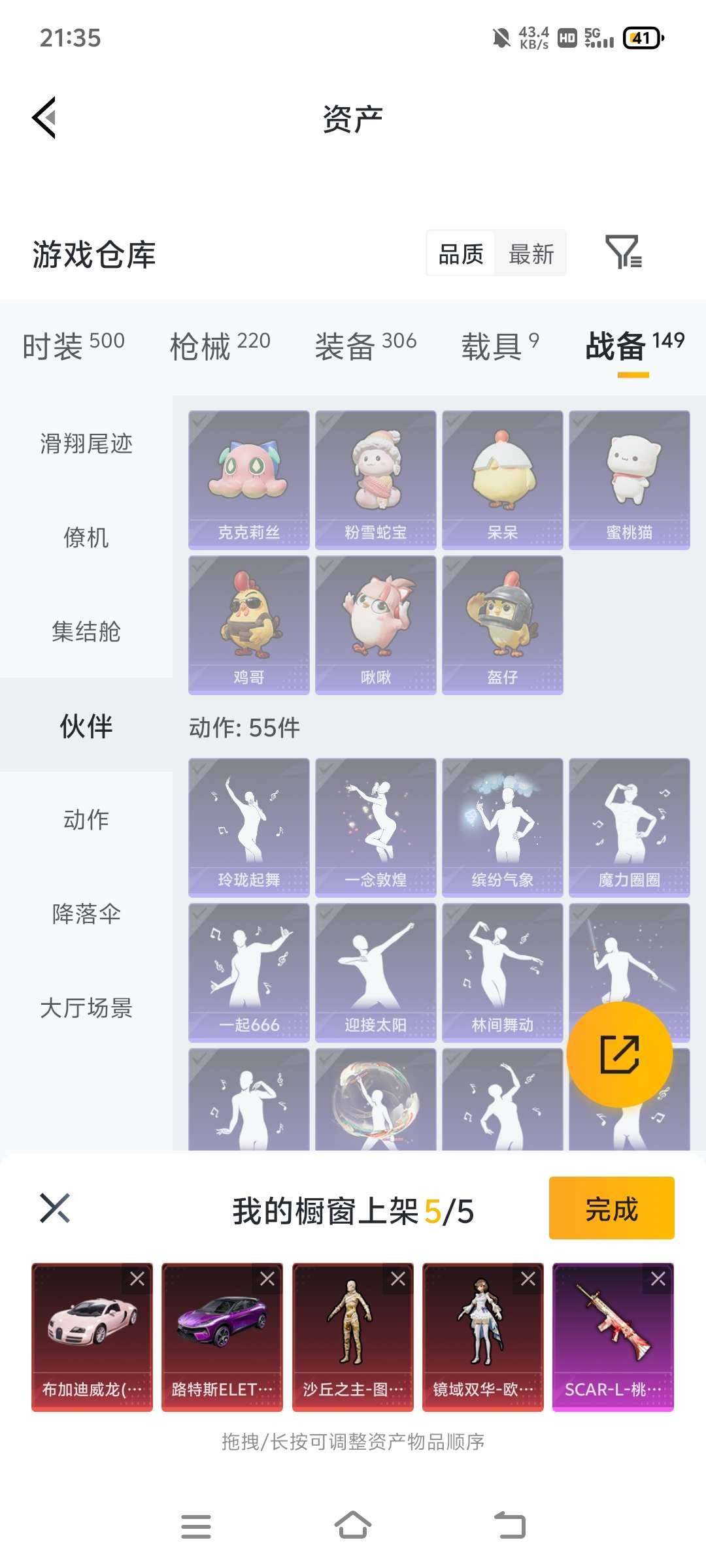
Task: Tap the back arrow at top left
Action: pyautogui.click(x=44, y=118)
